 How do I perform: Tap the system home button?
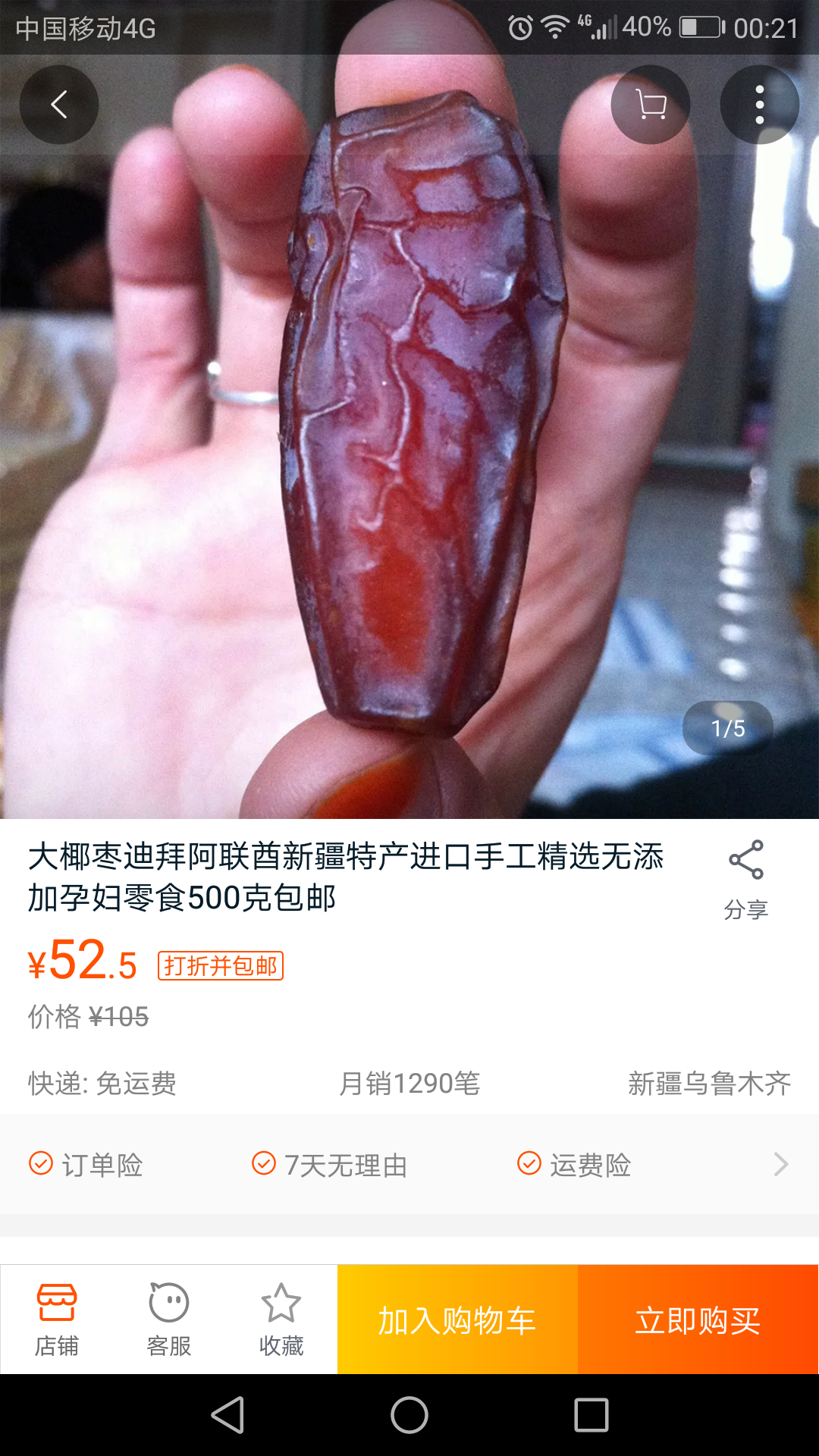[x=409, y=1415]
